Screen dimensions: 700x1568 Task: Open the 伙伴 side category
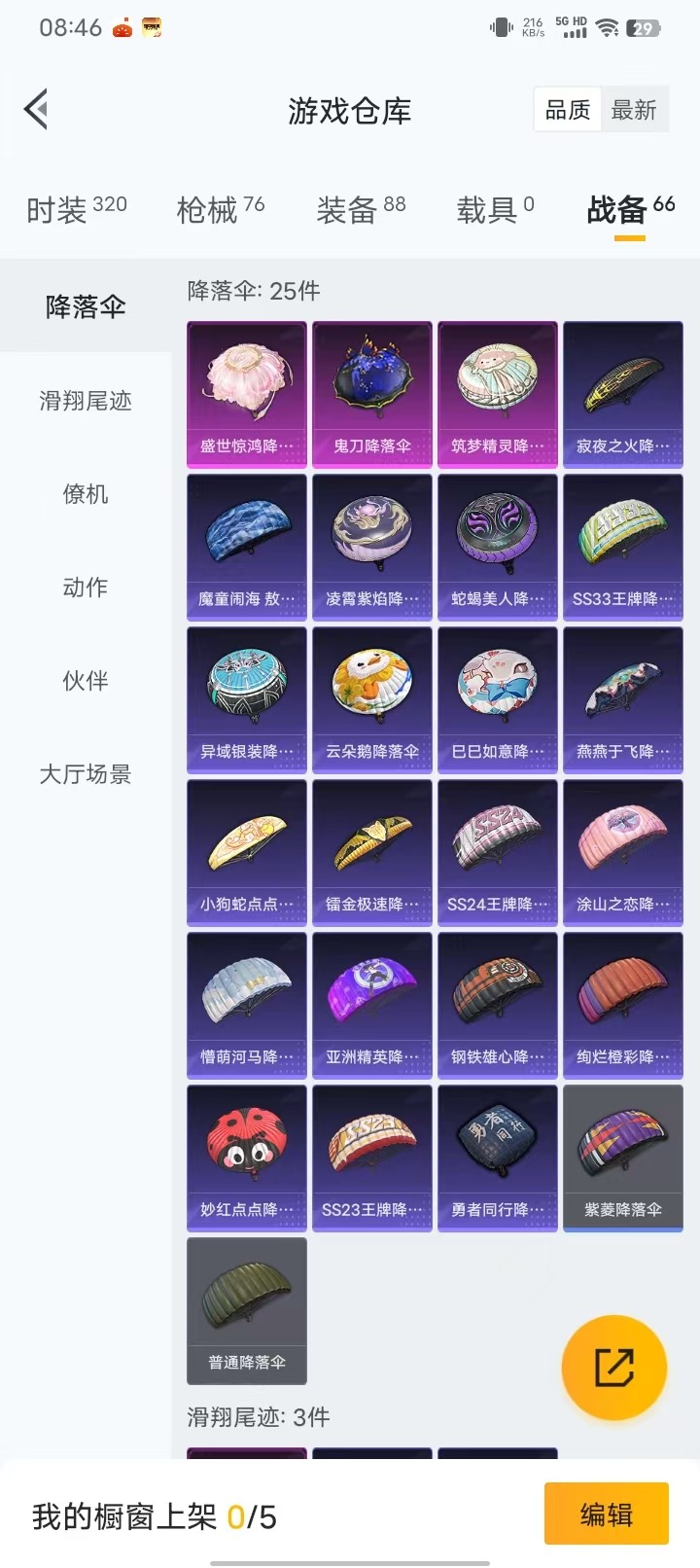(86, 681)
